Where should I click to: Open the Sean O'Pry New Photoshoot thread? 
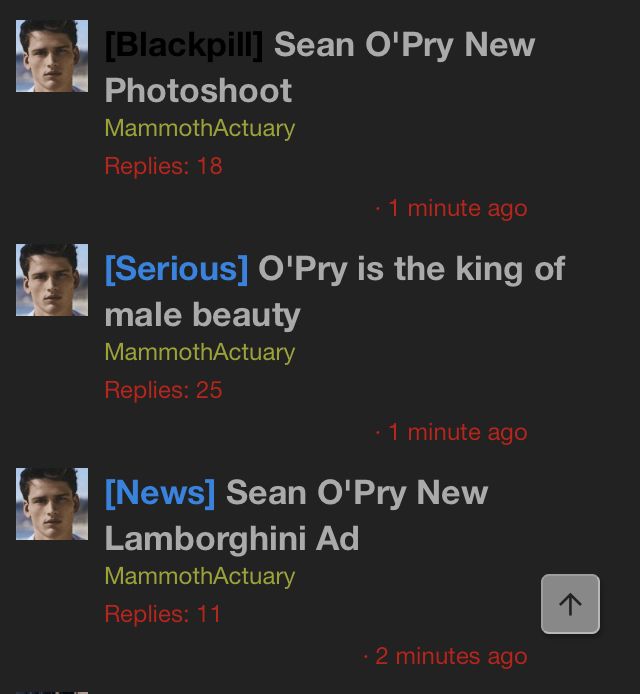click(x=404, y=46)
